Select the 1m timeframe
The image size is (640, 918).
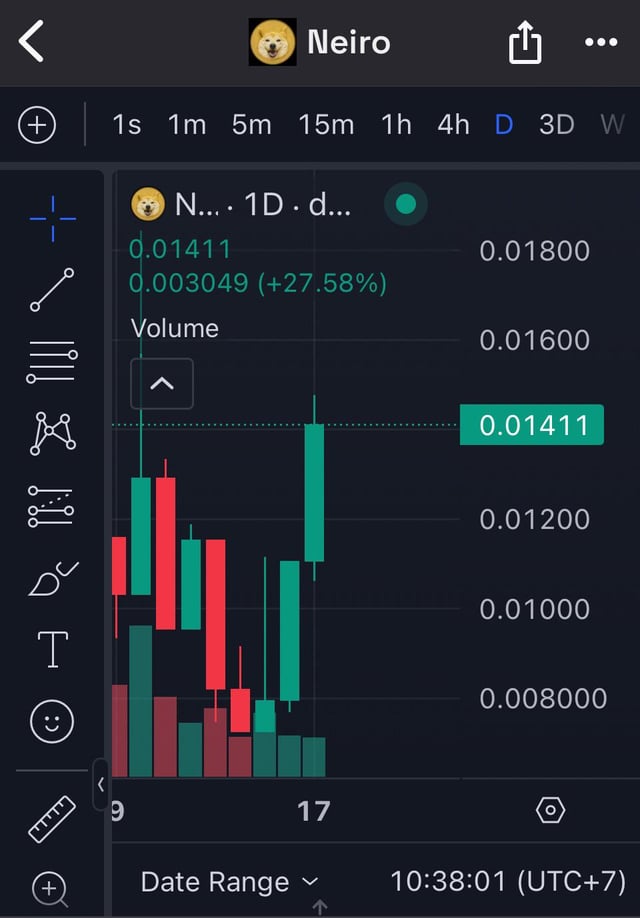(187, 125)
